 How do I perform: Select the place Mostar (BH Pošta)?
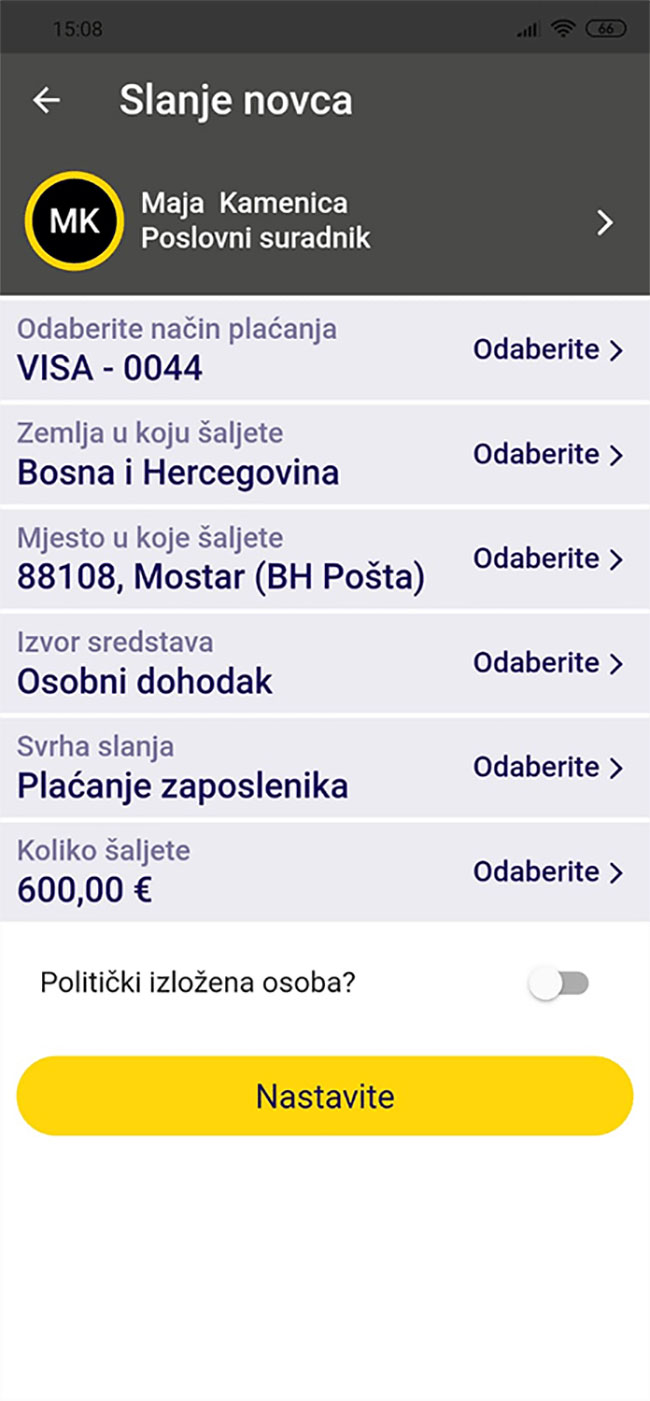coord(325,559)
